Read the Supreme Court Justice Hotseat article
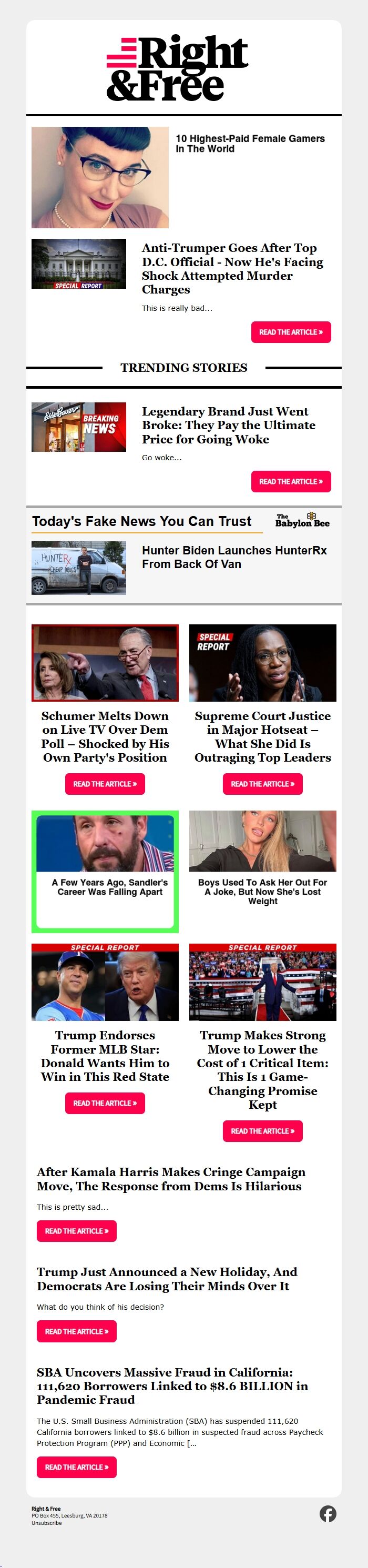Viewport: 368px width, 1568px height. [x=262, y=783]
